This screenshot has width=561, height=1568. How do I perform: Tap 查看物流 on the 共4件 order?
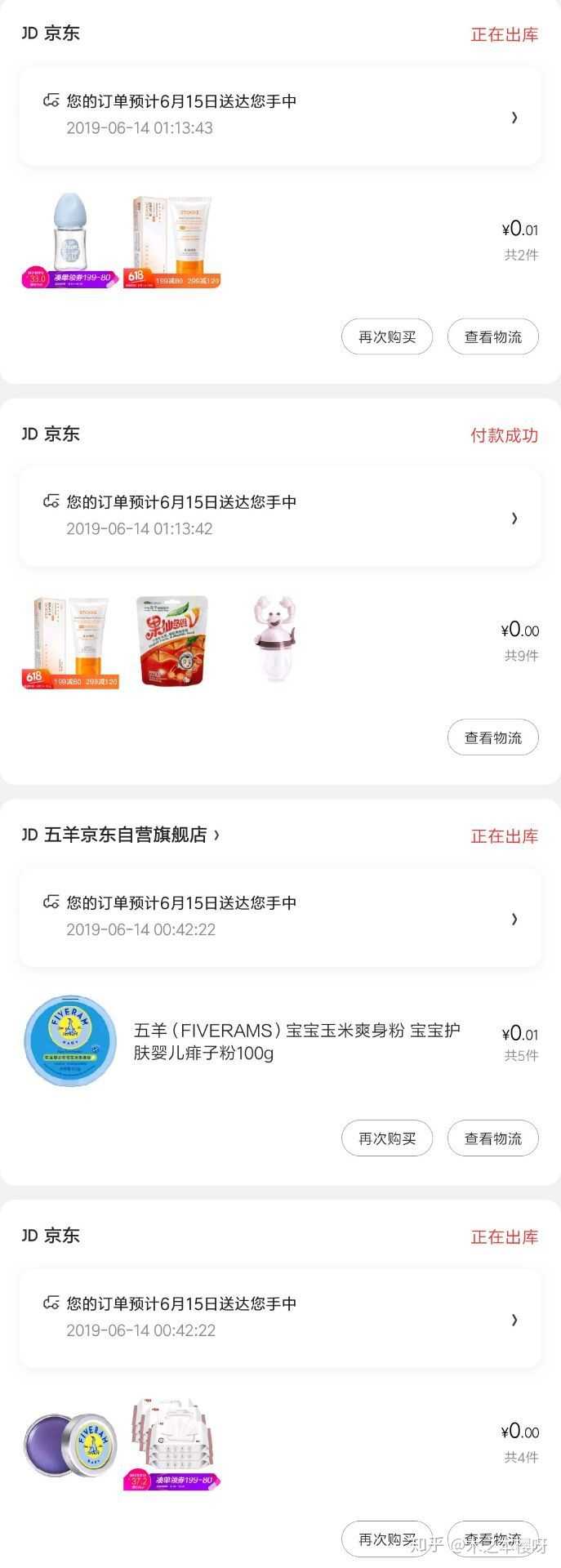(492, 1539)
